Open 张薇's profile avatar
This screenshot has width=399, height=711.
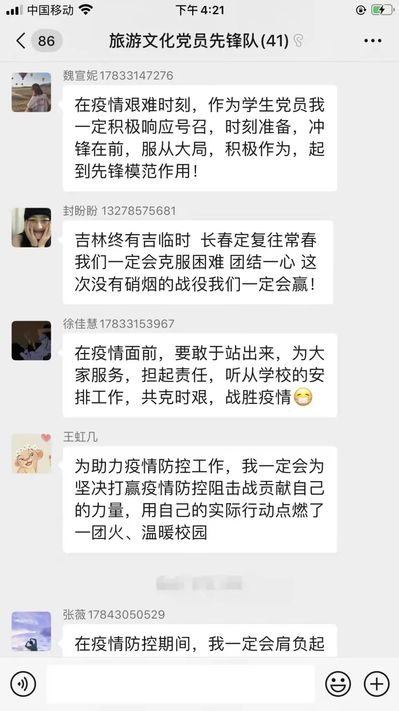(31, 631)
